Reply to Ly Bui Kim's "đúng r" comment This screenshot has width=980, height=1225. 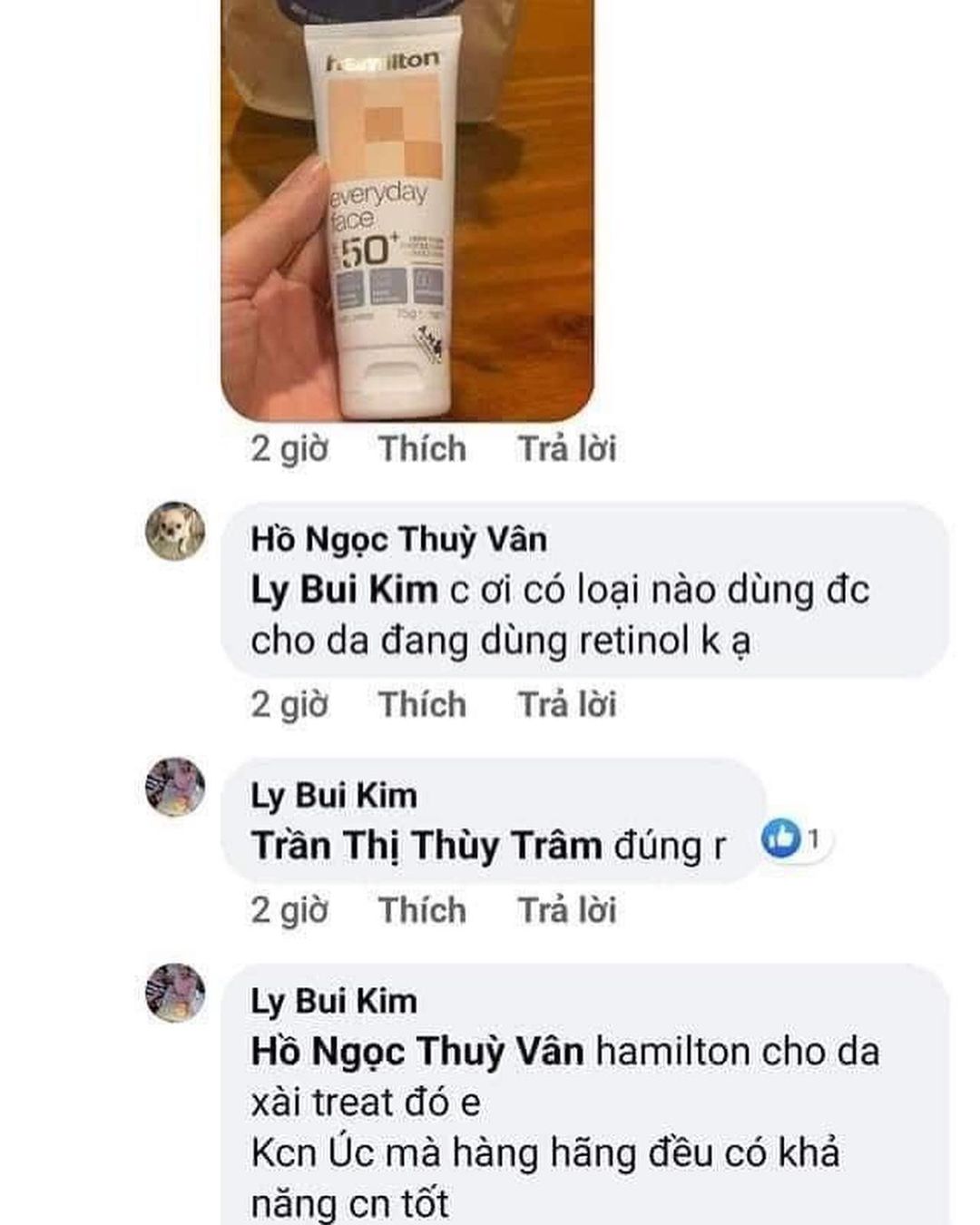tap(566, 910)
